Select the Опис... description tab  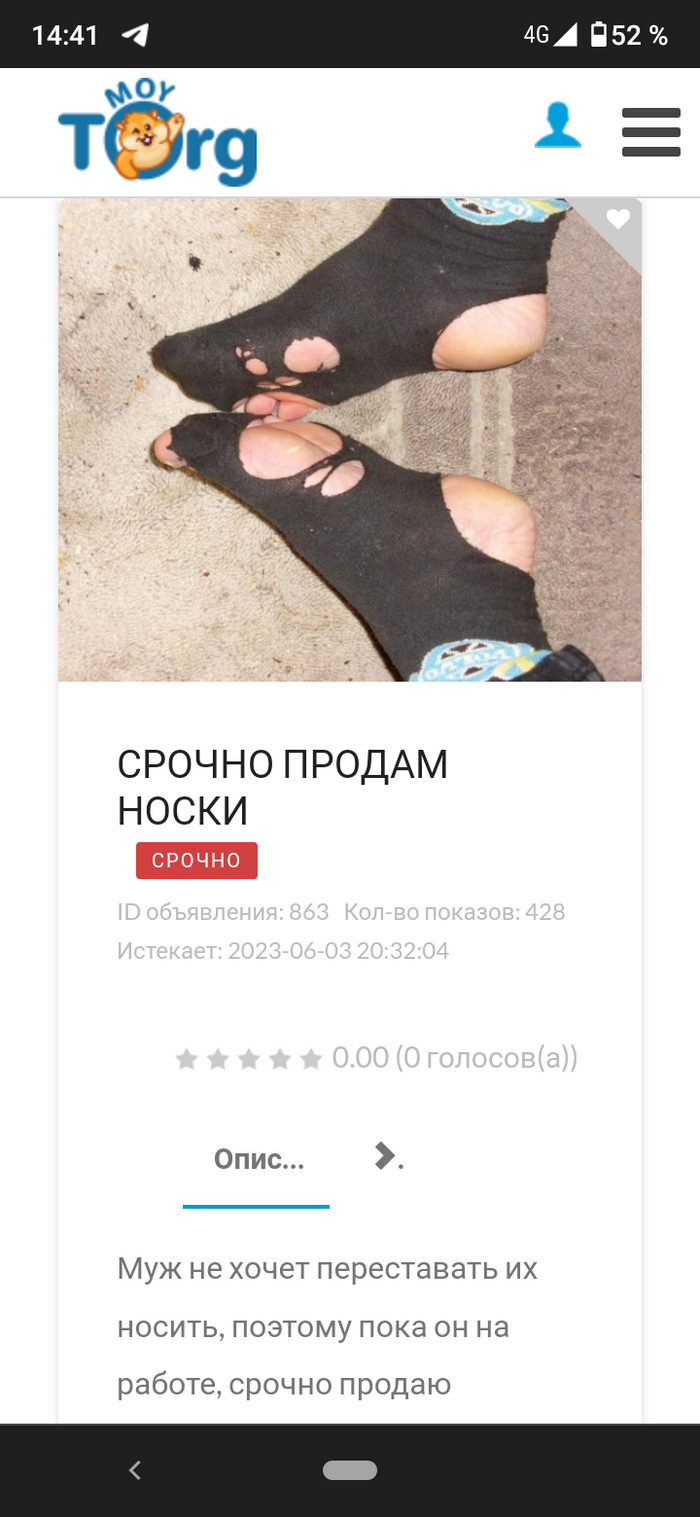pos(258,1160)
